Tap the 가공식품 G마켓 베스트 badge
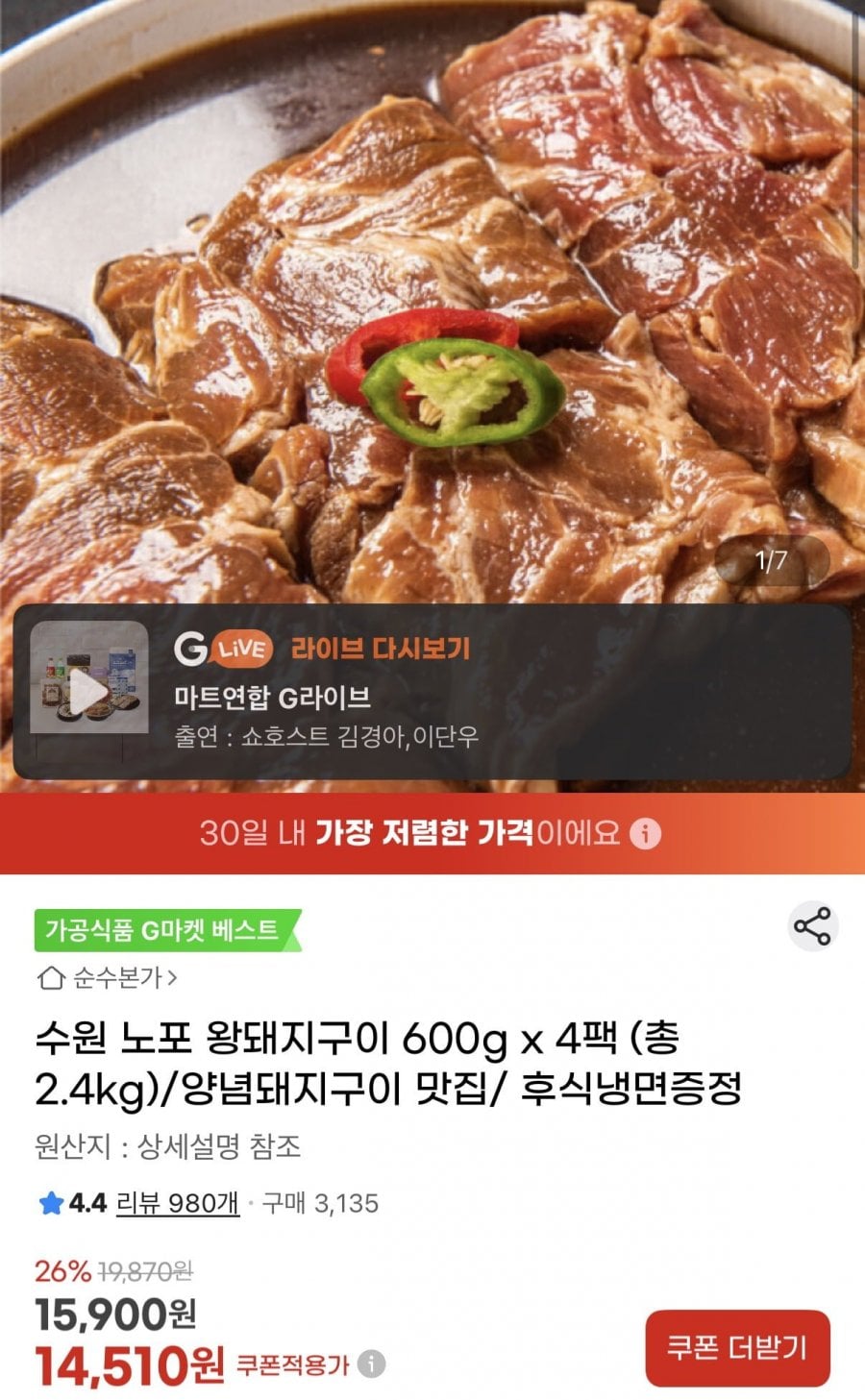The width and height of the screenshot is (865, 1400). 159,927
